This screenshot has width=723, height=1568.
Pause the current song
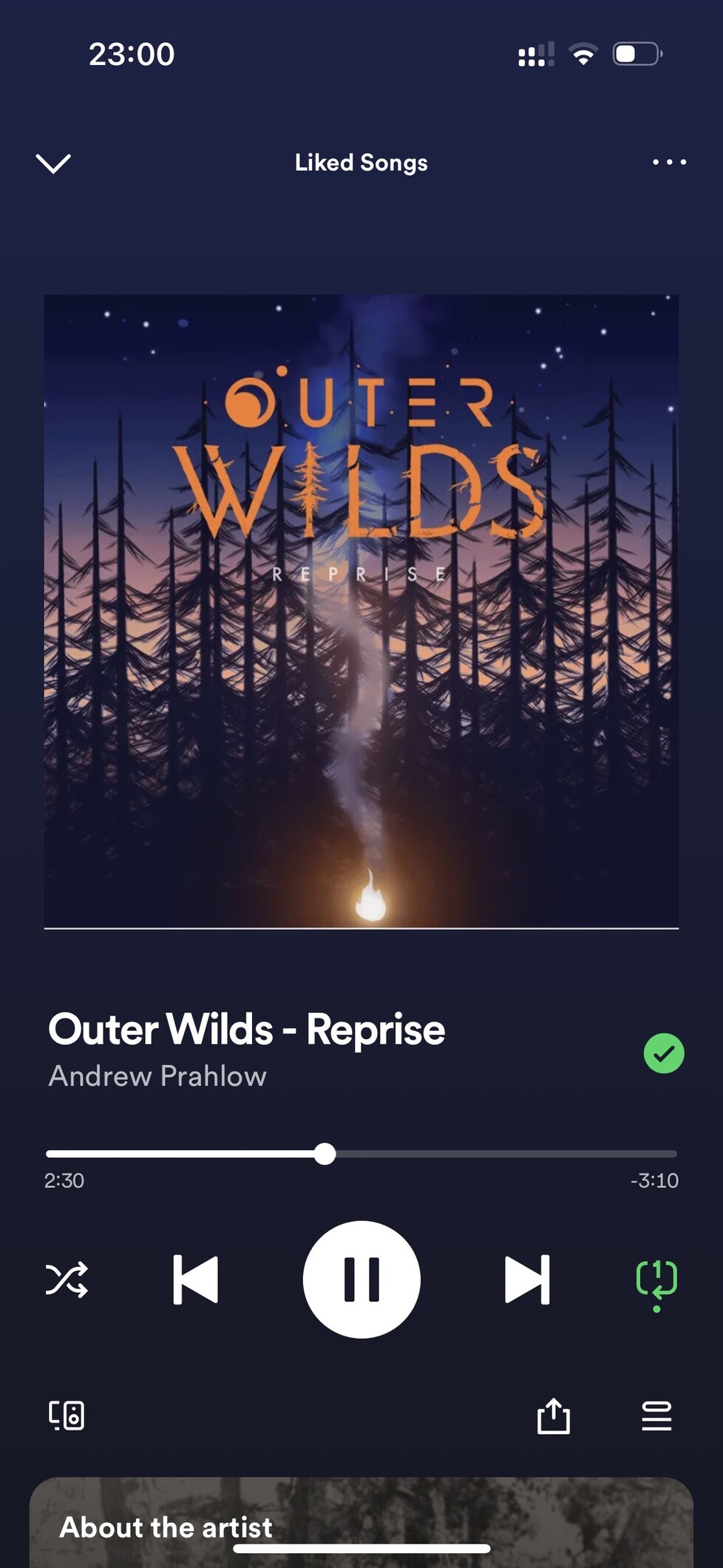[361, 1280]
